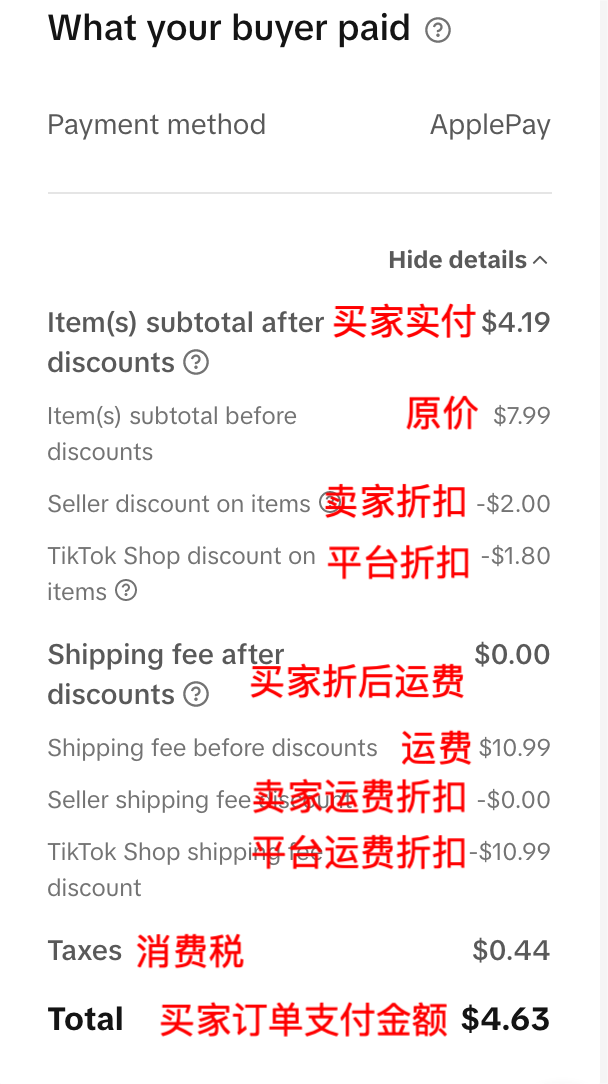
Task: View help for Shipping fee after discounts
Action: [x=197, y=694]
